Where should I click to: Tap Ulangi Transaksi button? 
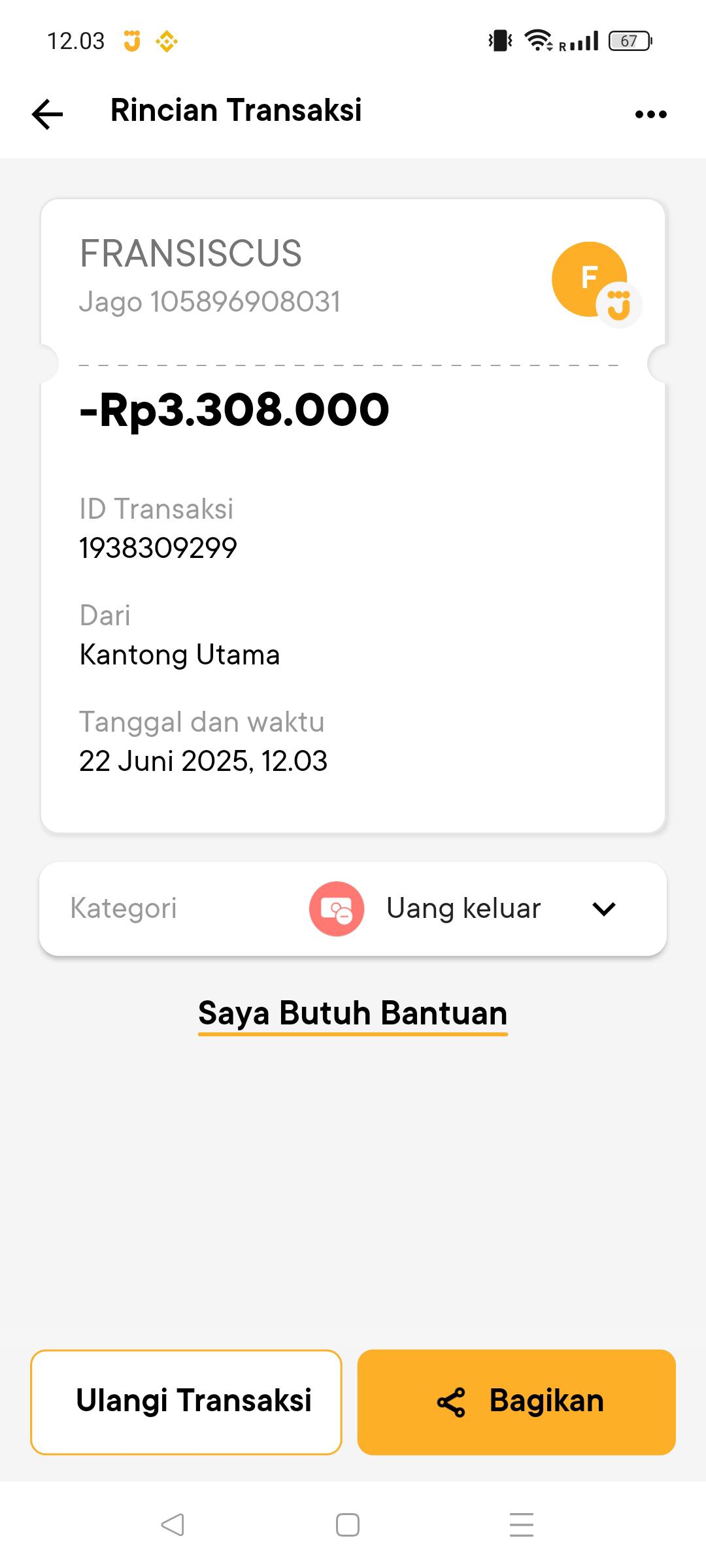click(186, 1402)
